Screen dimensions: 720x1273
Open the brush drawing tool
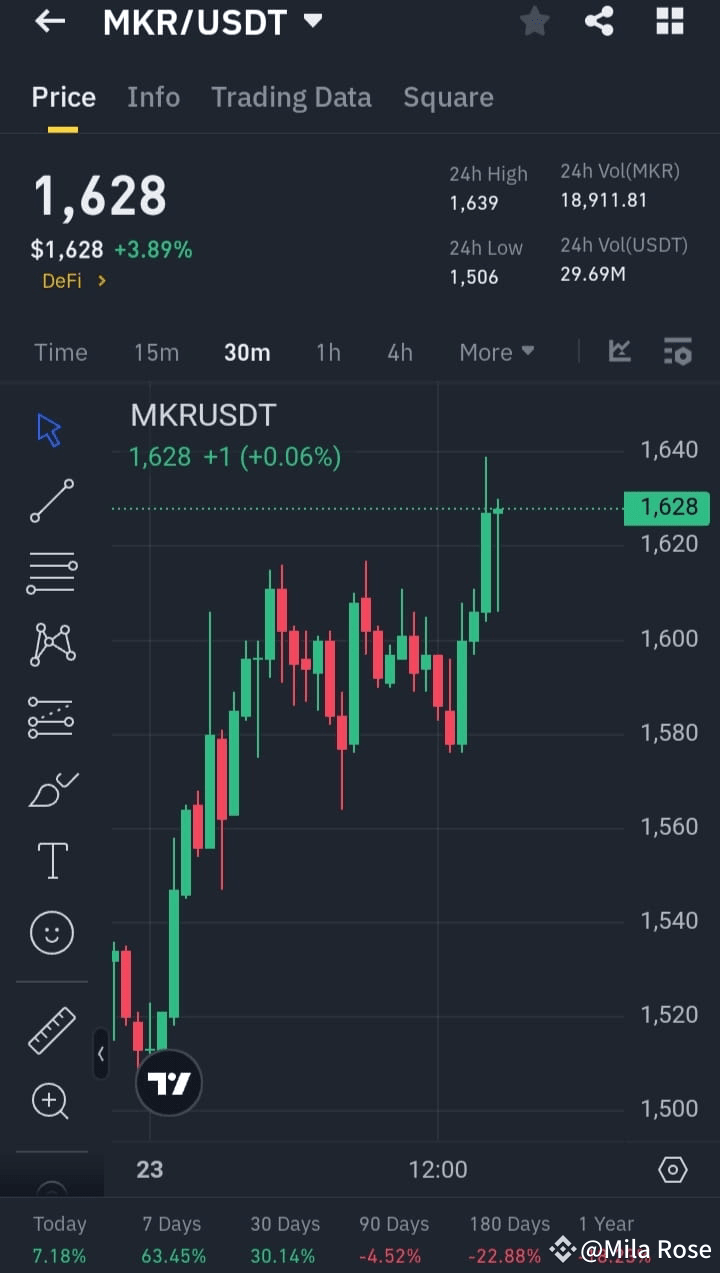point(50,788)
